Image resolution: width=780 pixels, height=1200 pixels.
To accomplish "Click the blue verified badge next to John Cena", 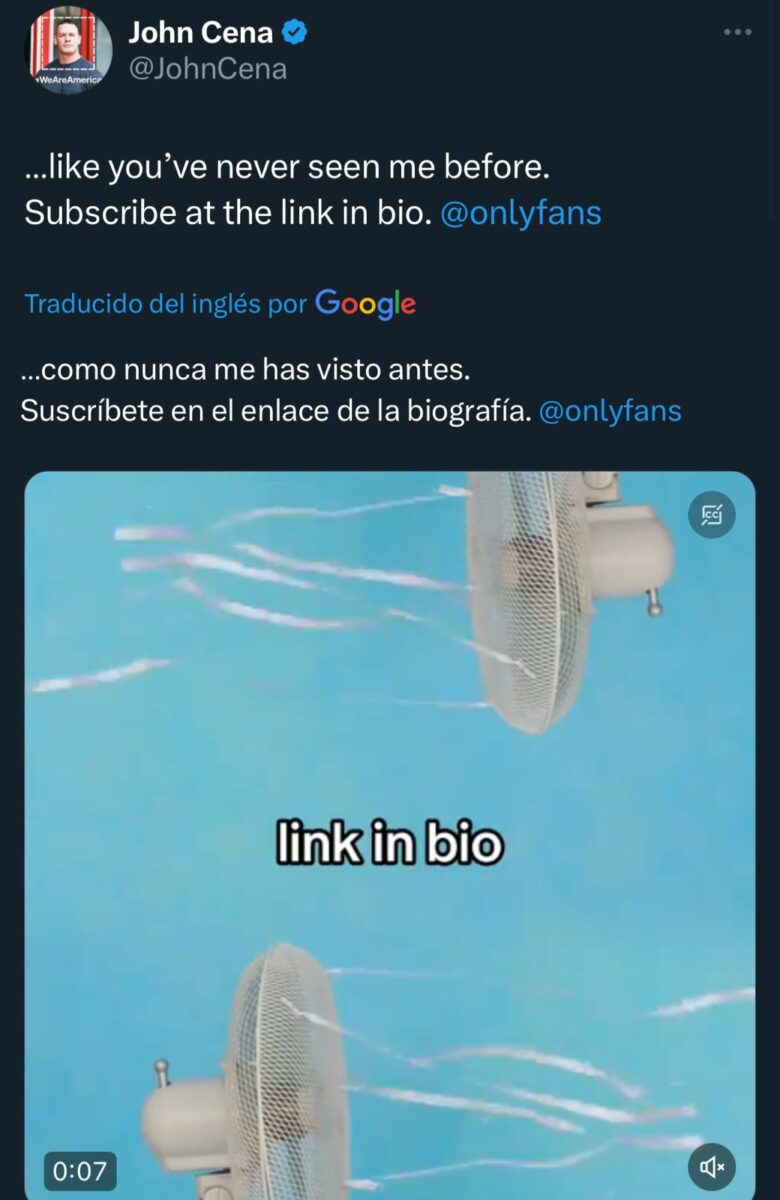I will [x=293, y=31].
